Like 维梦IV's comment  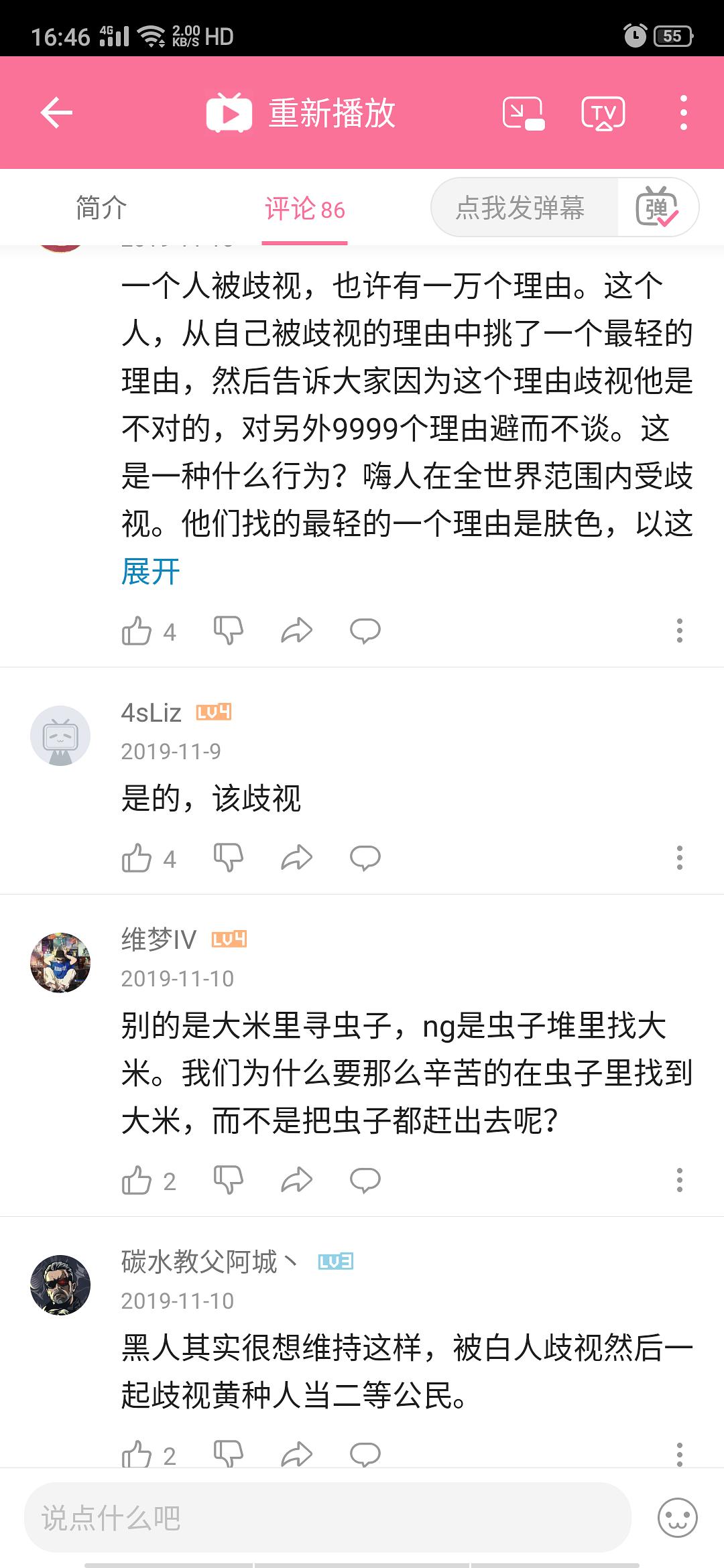tap(137, 1180)
